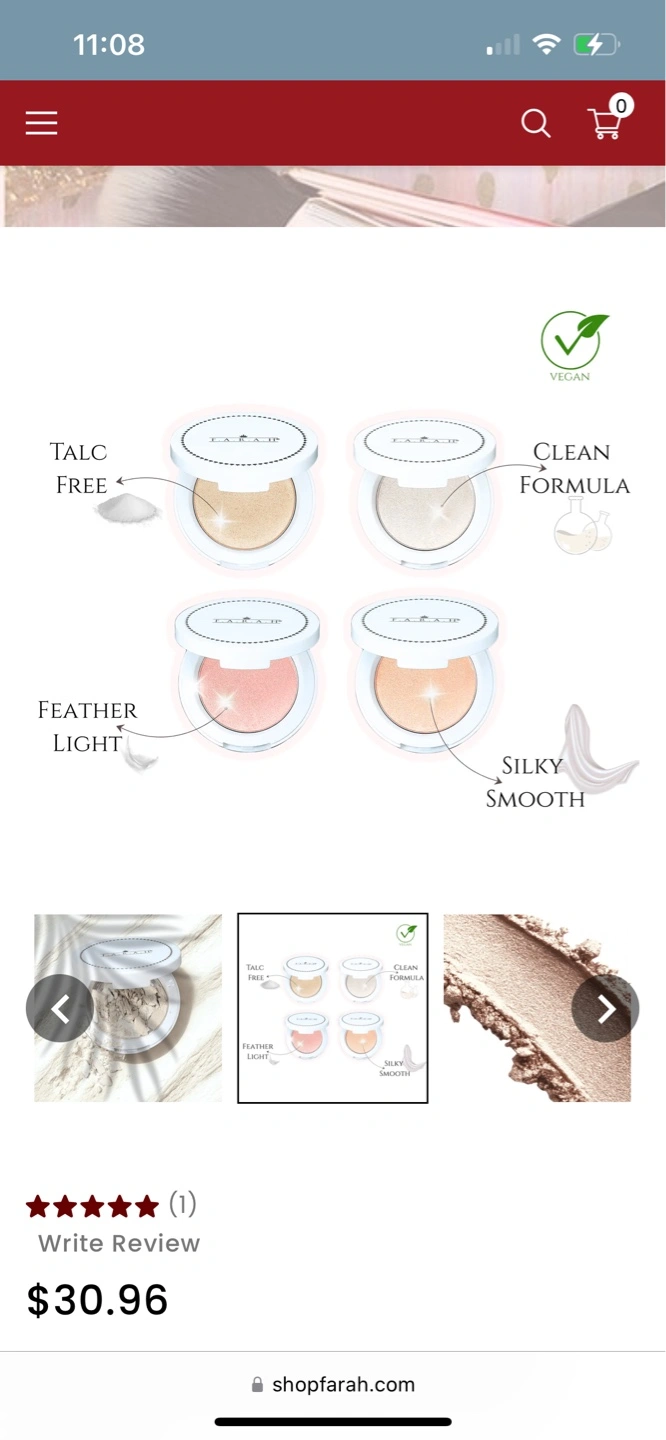Select the loose powder compact thumbnail
The height and width of the screenshot is (1440, 666).
[128, 1008]
